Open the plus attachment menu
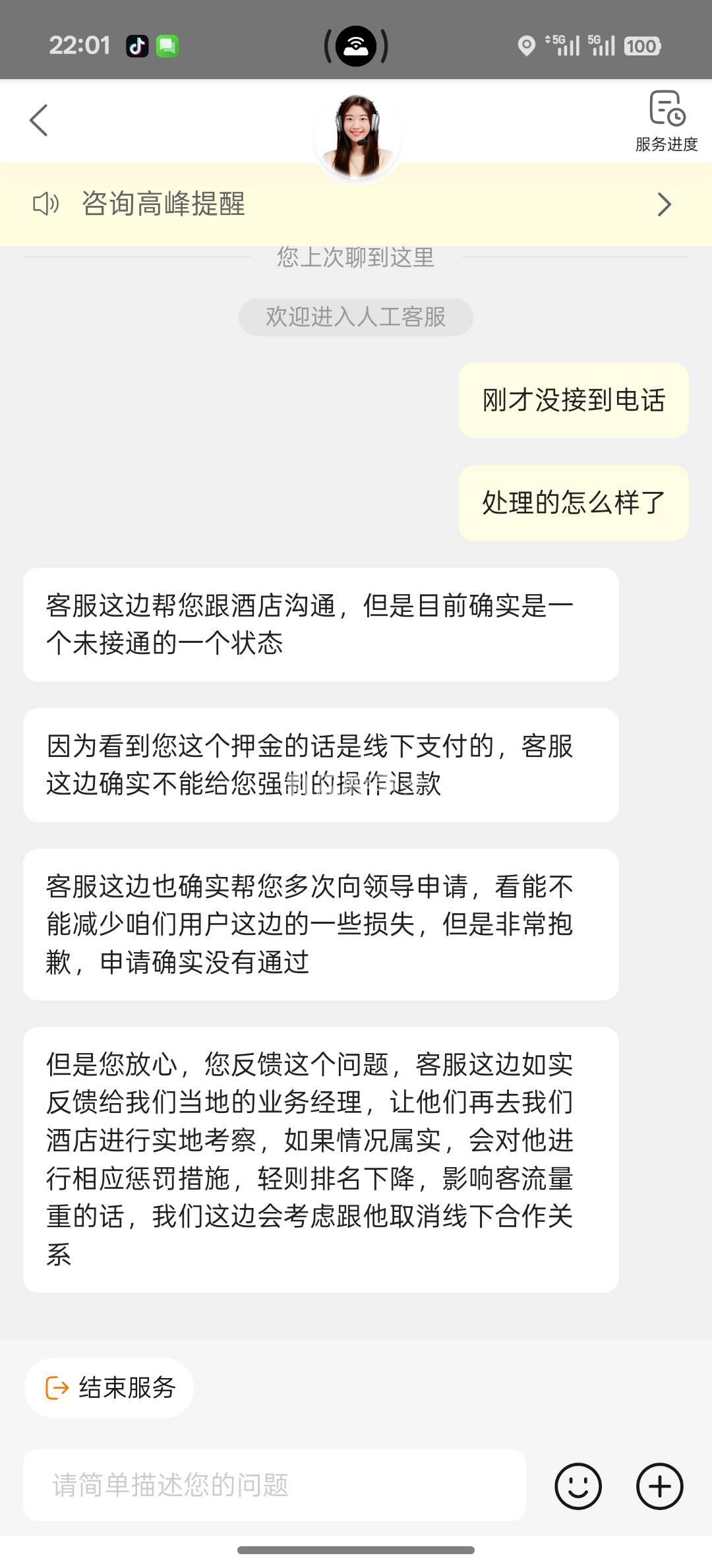The height and width of the screenshot is (1568, 712). (x=659, y=1486)
